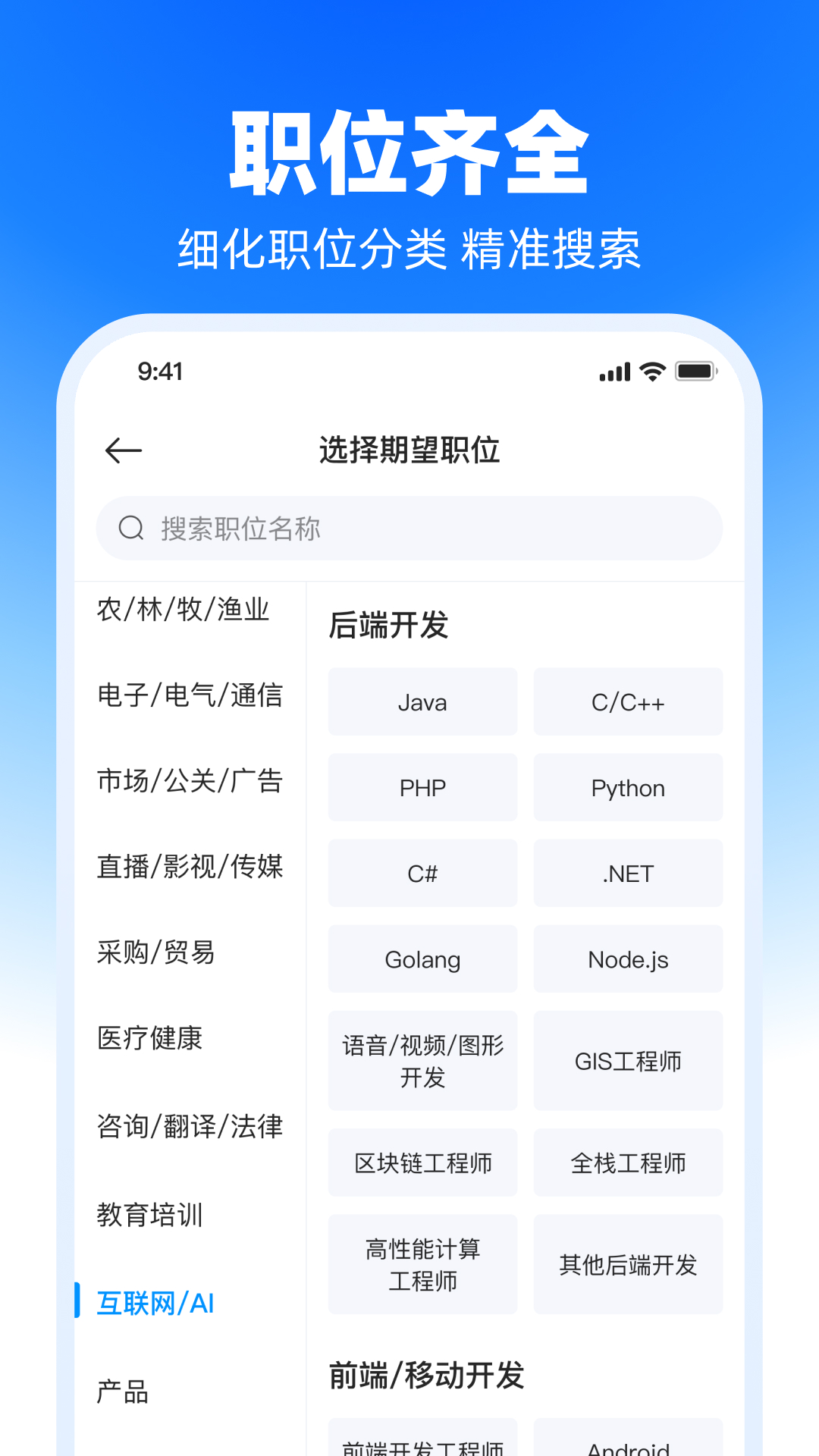
Task: Choose 其他后端开发 option
Action: click(628, 1265)
